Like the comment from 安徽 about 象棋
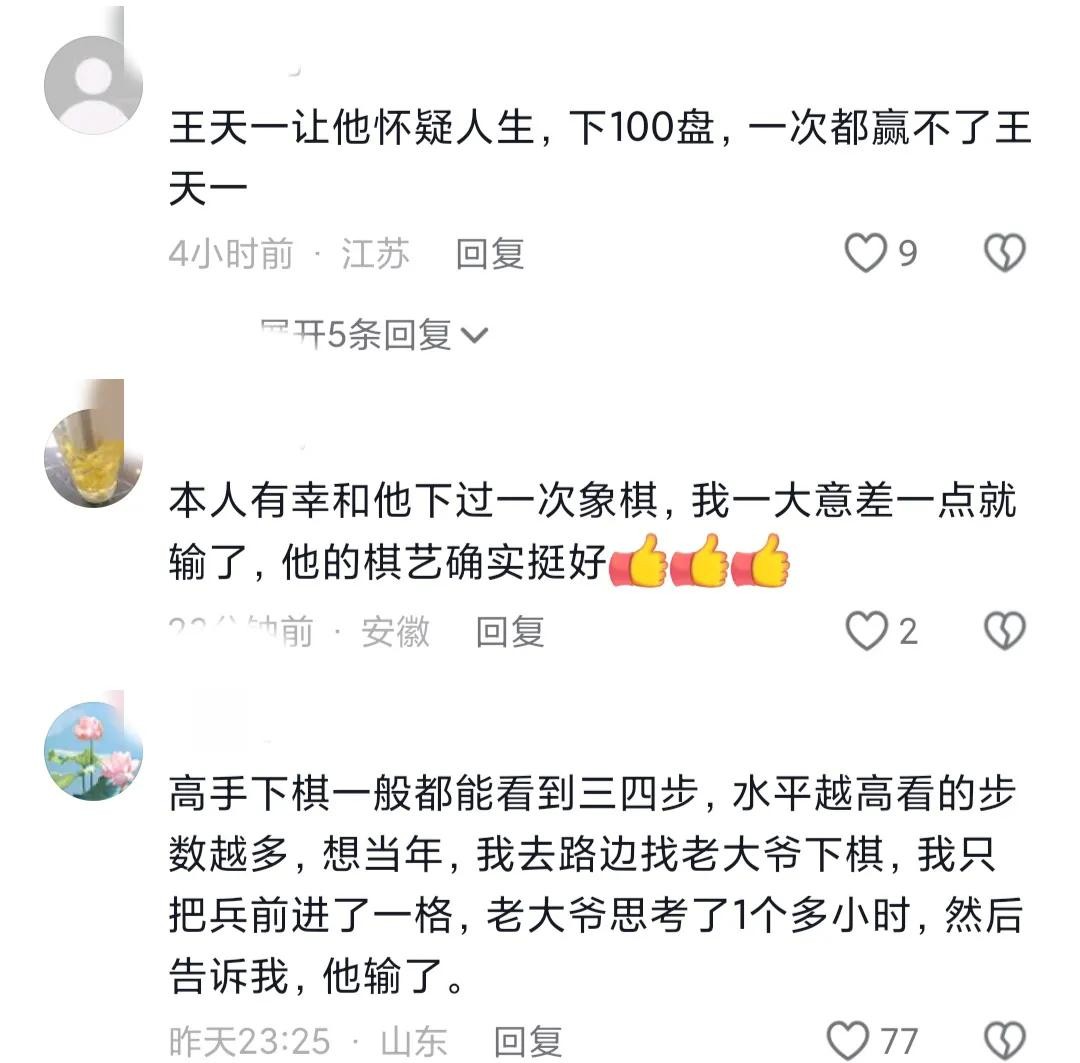Viewport: 1080px width, 1063px height. (866, 631)
